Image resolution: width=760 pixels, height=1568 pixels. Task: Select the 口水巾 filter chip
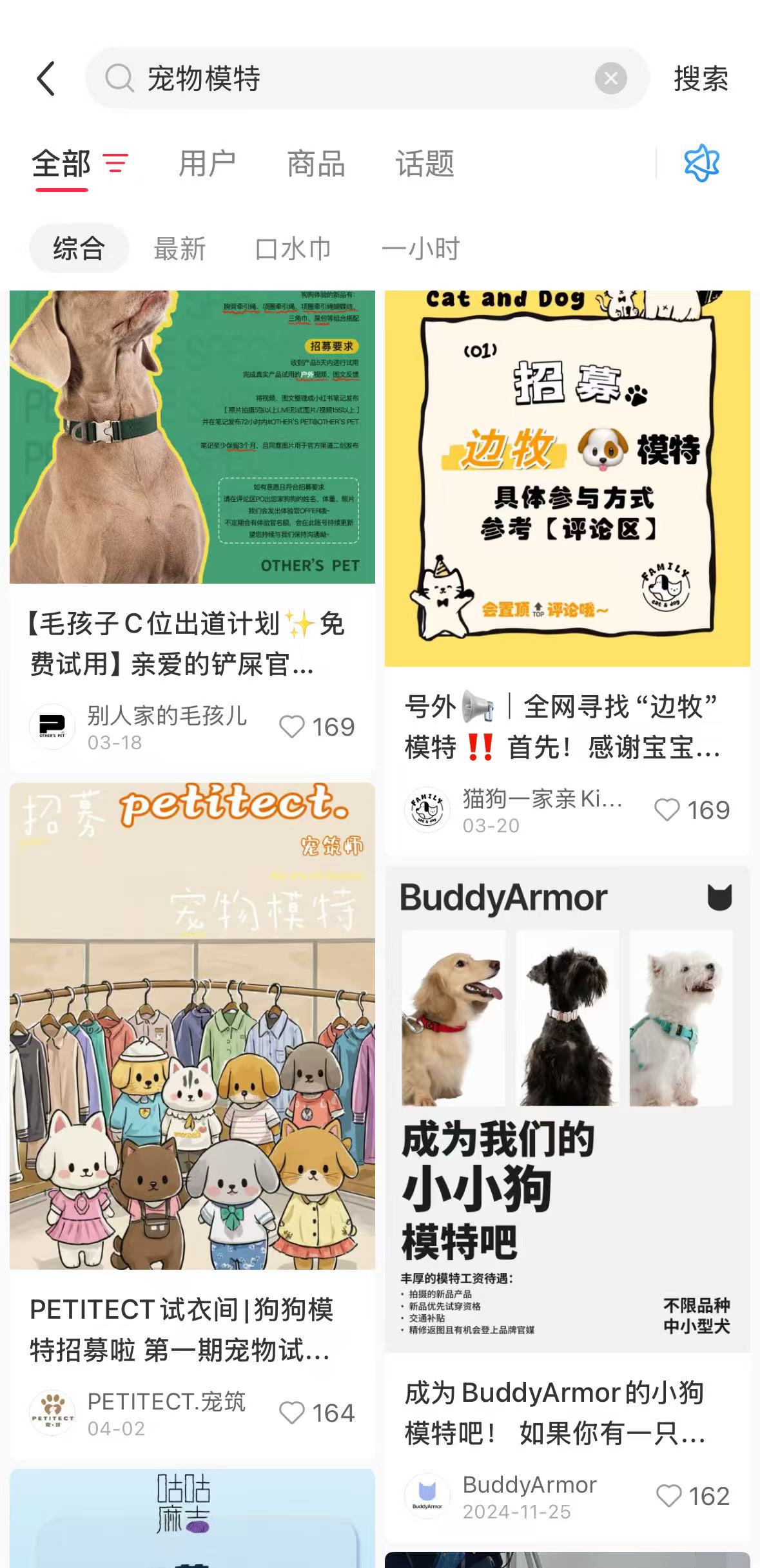click(293, 249)
